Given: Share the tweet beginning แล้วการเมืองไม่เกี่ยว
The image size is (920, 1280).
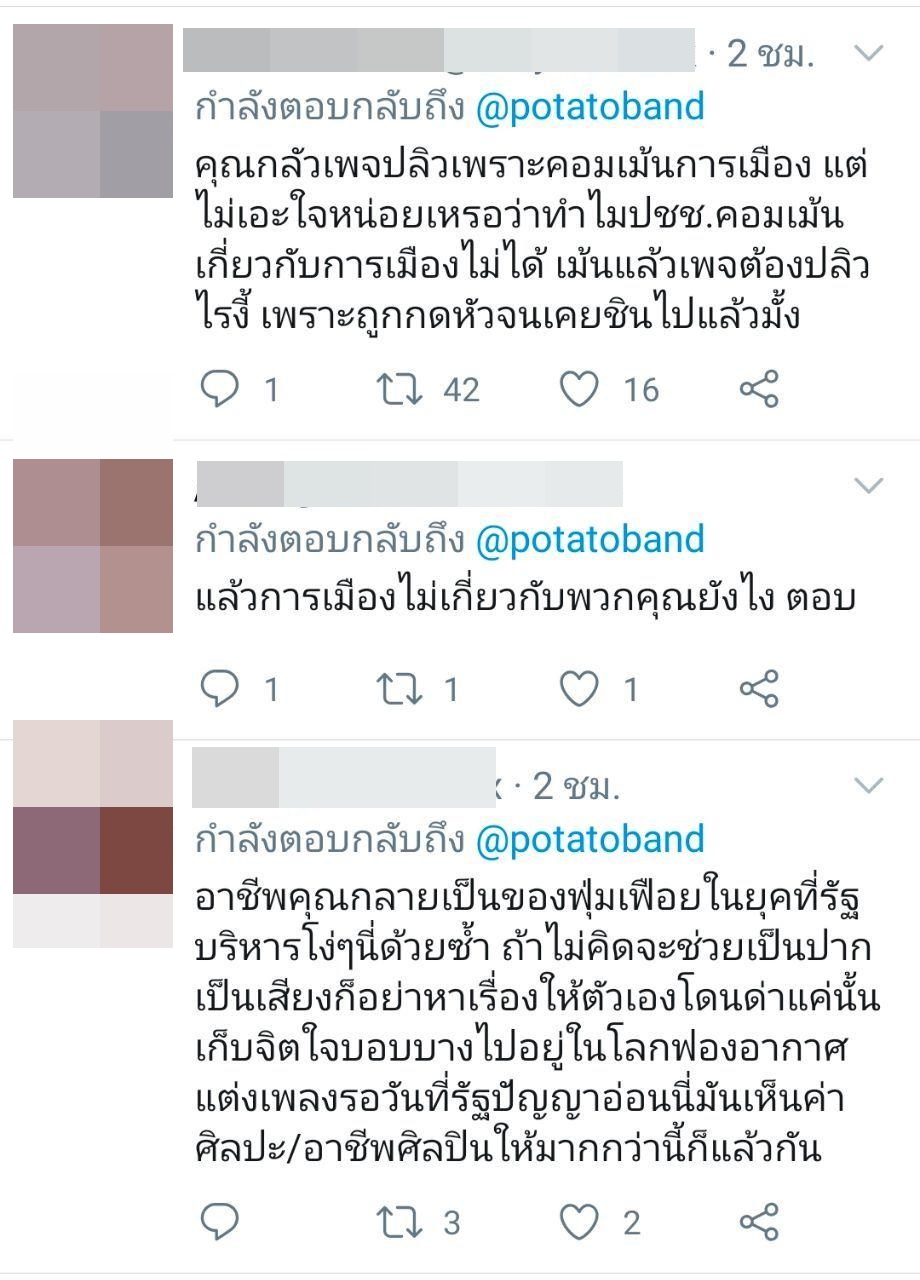Looking at the screenshot, I should pos(759,688).
